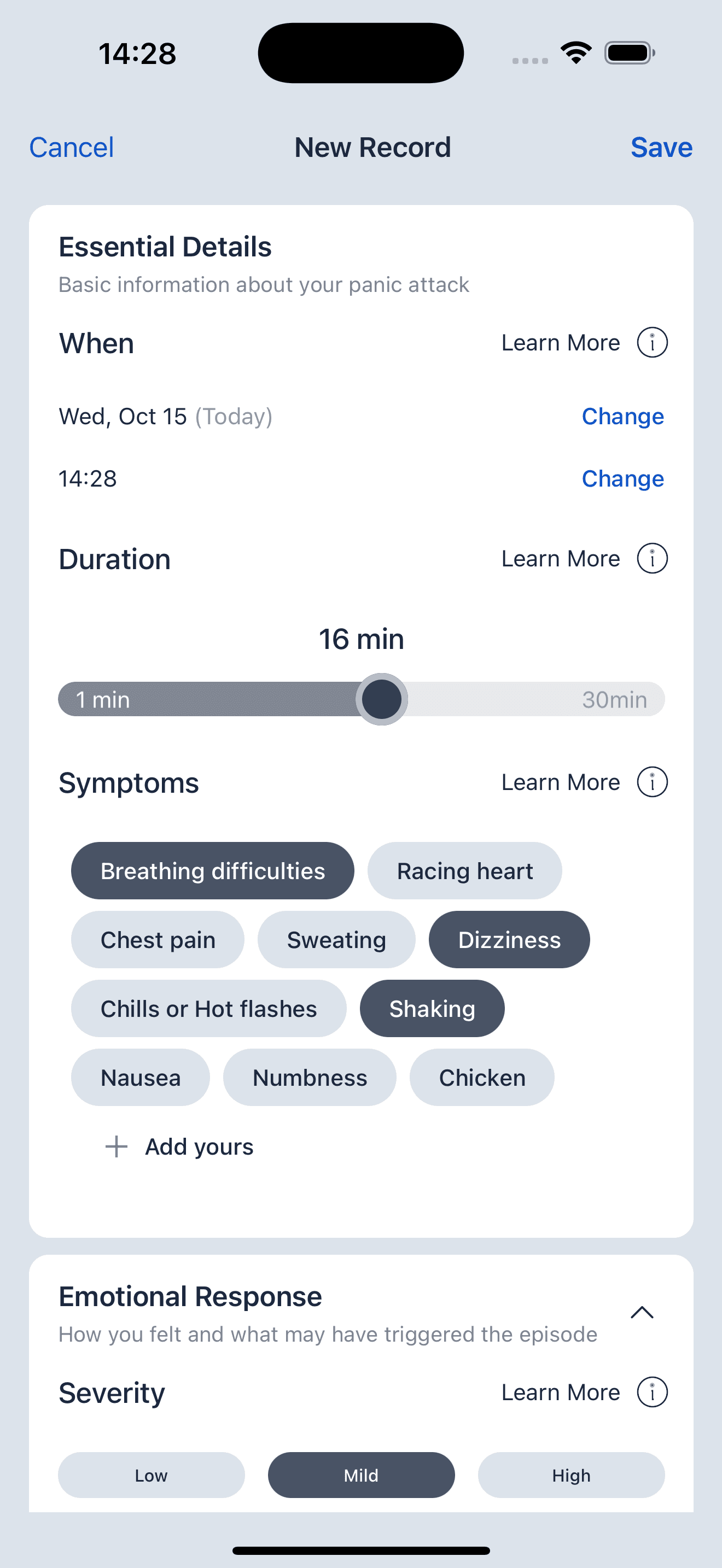Turn off the Dizziness symptom
The width and height of the screenshot is (722, 1568).
(509, 939)
